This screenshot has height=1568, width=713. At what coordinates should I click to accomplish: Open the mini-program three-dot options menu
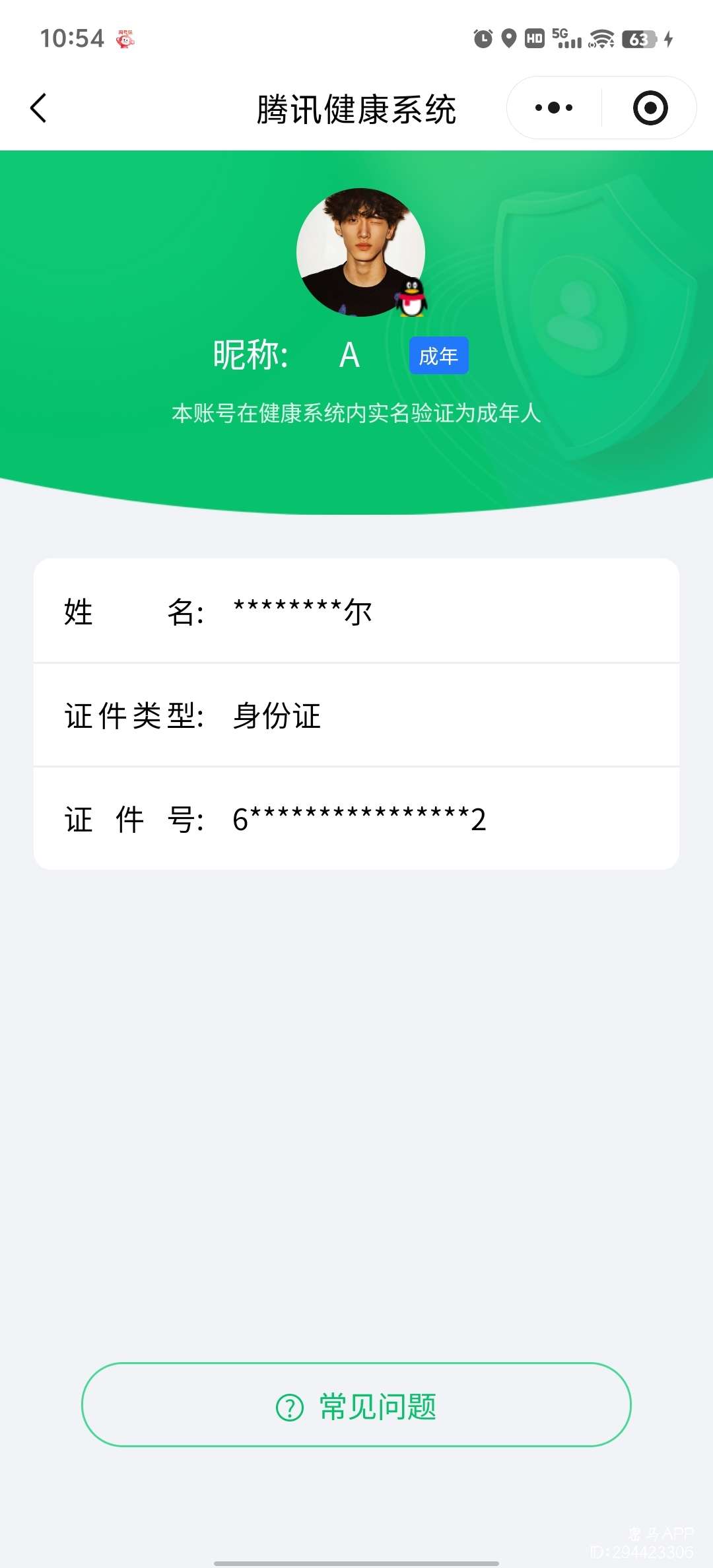click(x=555, y=107)
